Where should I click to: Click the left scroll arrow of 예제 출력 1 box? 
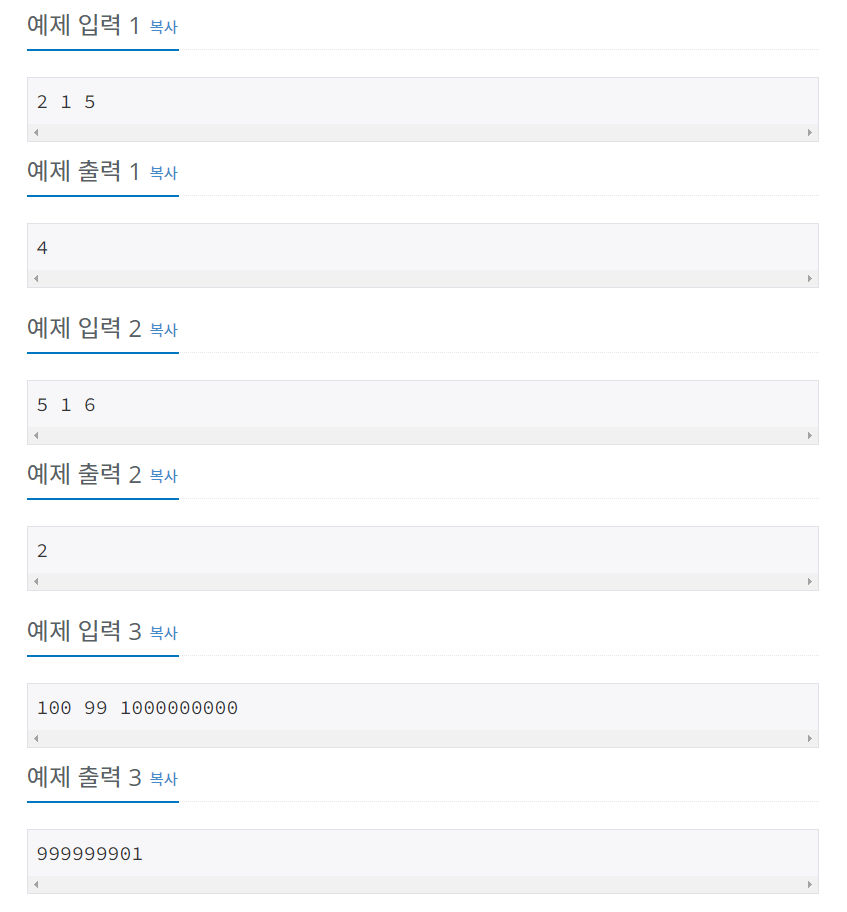click(x=35, y=278)
